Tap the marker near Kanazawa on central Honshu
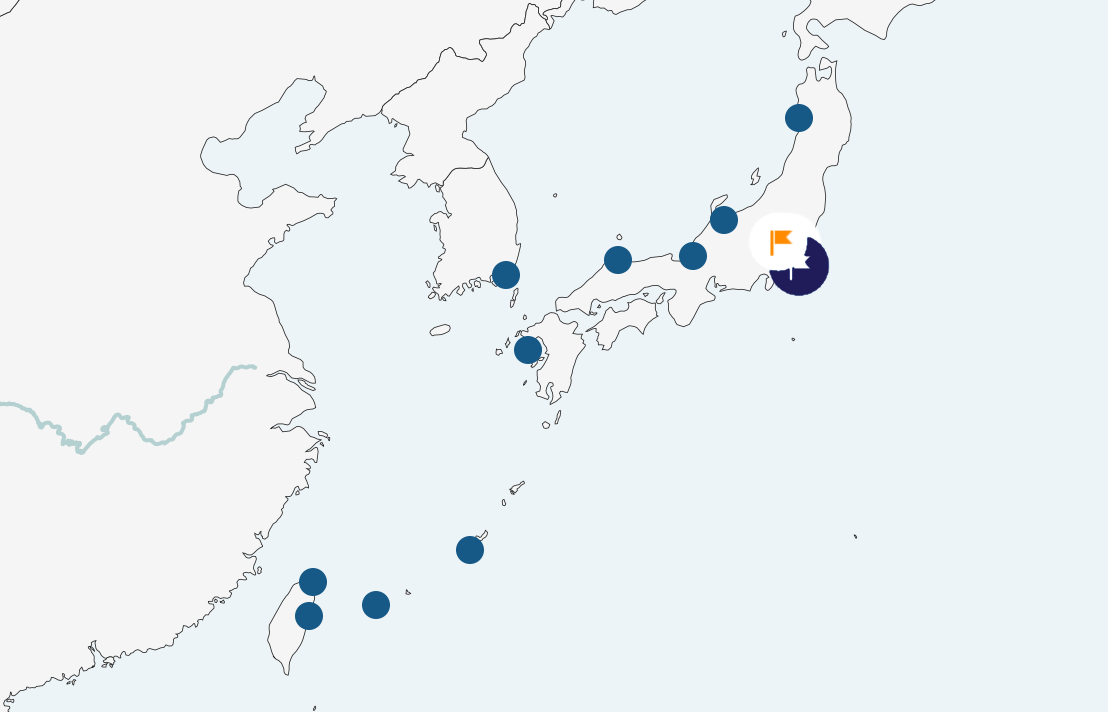The height and width of the screenshot is (712, 1108). click(693, 256)
